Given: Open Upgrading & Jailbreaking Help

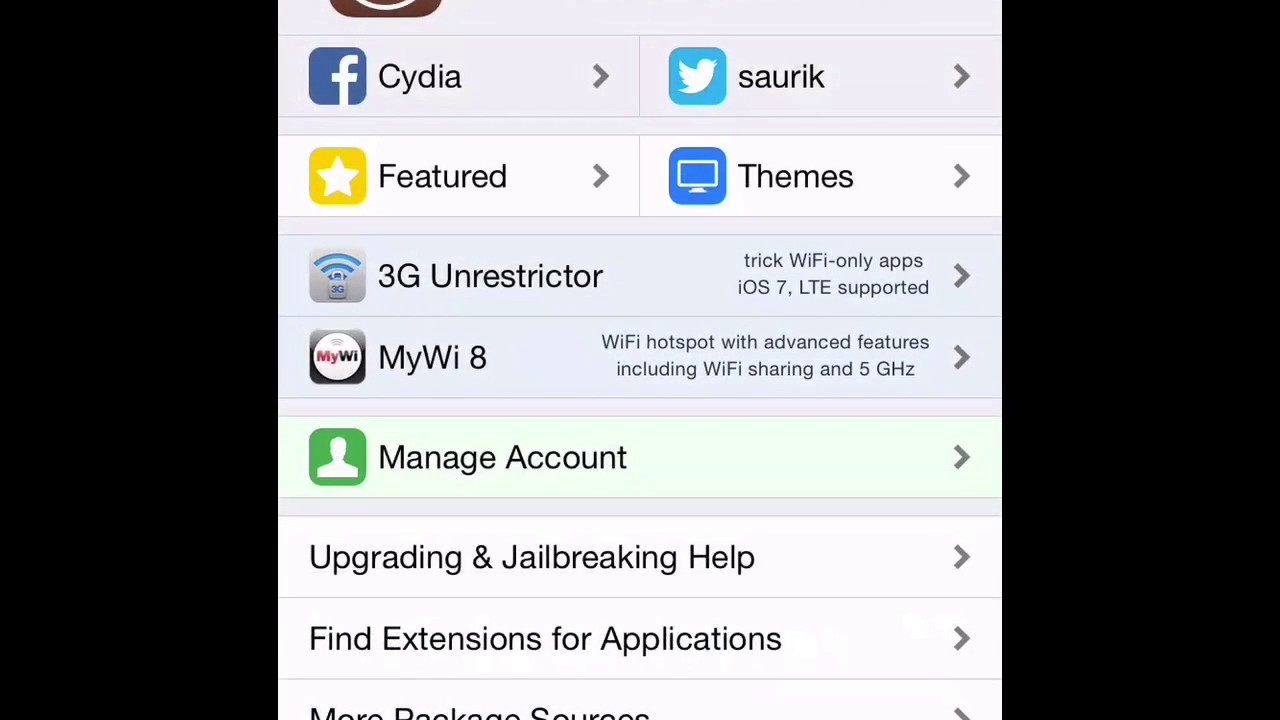Looking at the screenshot, I should pyautogui.click(x=640, y=558).
